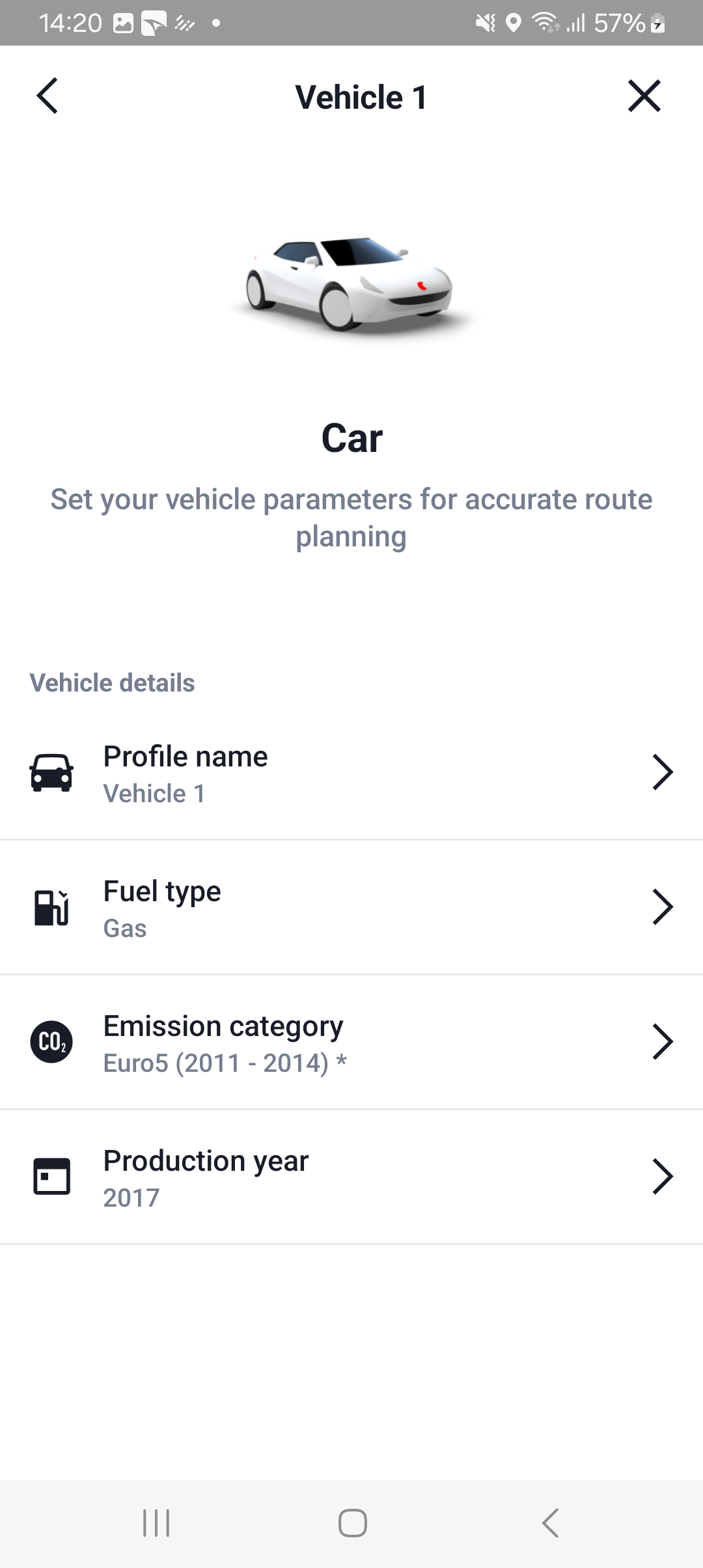703x1568 pixels.
Task: Go back using the top-left arrow
Action: click(x=48, y=96)
